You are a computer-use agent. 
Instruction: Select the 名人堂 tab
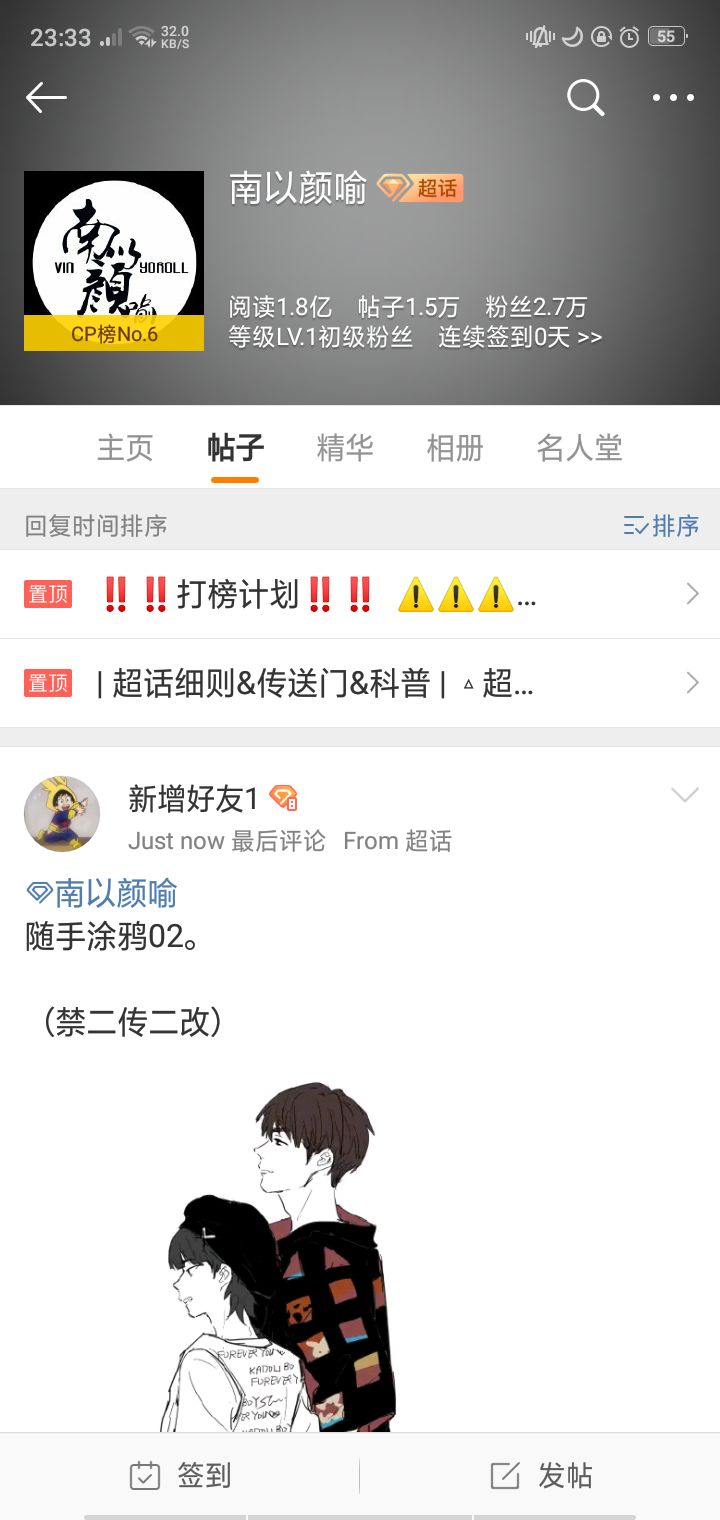[579, 447]
